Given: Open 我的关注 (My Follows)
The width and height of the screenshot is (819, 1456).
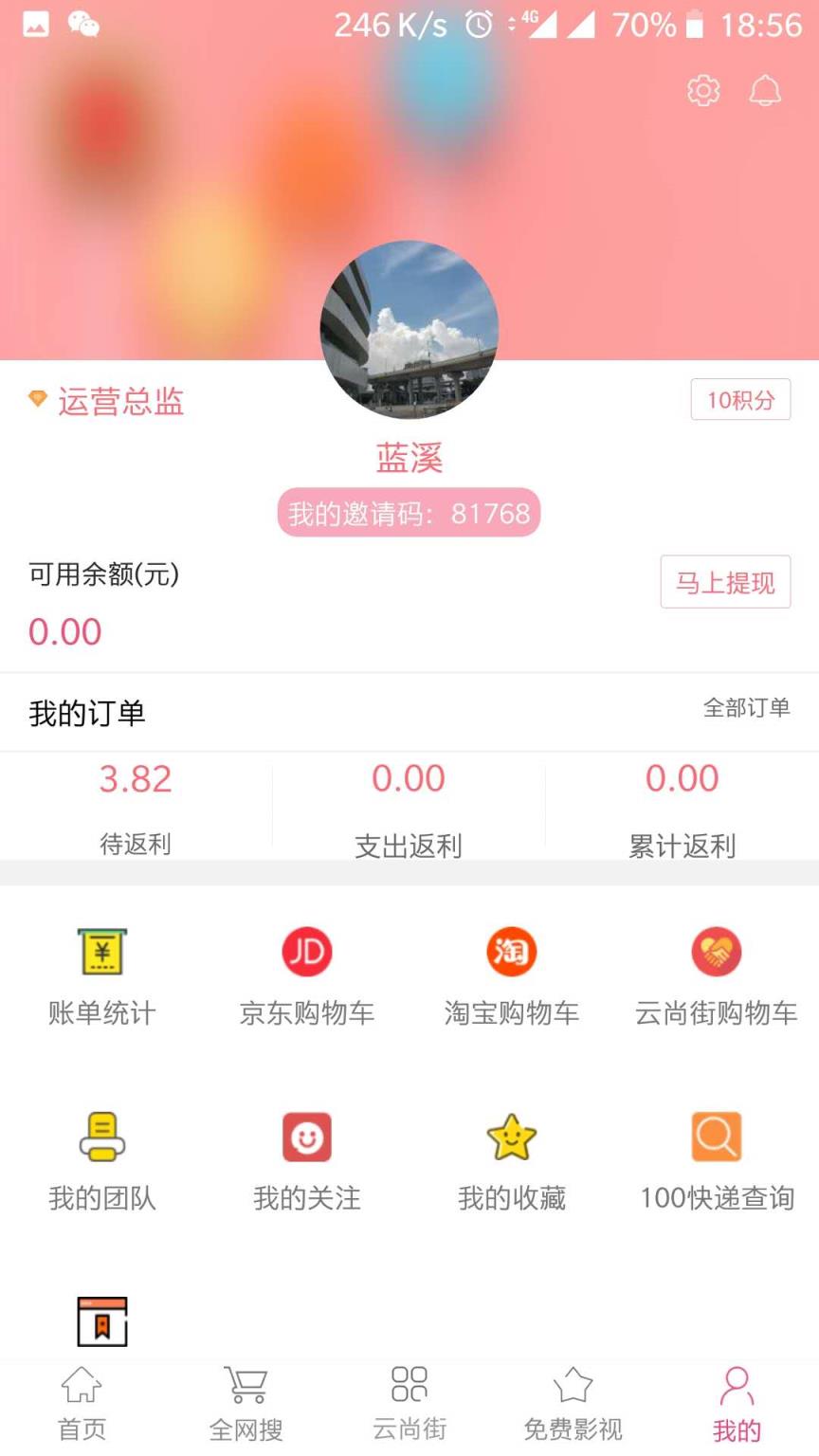Looking at the screenshot, I should (x=305, y=1158).
